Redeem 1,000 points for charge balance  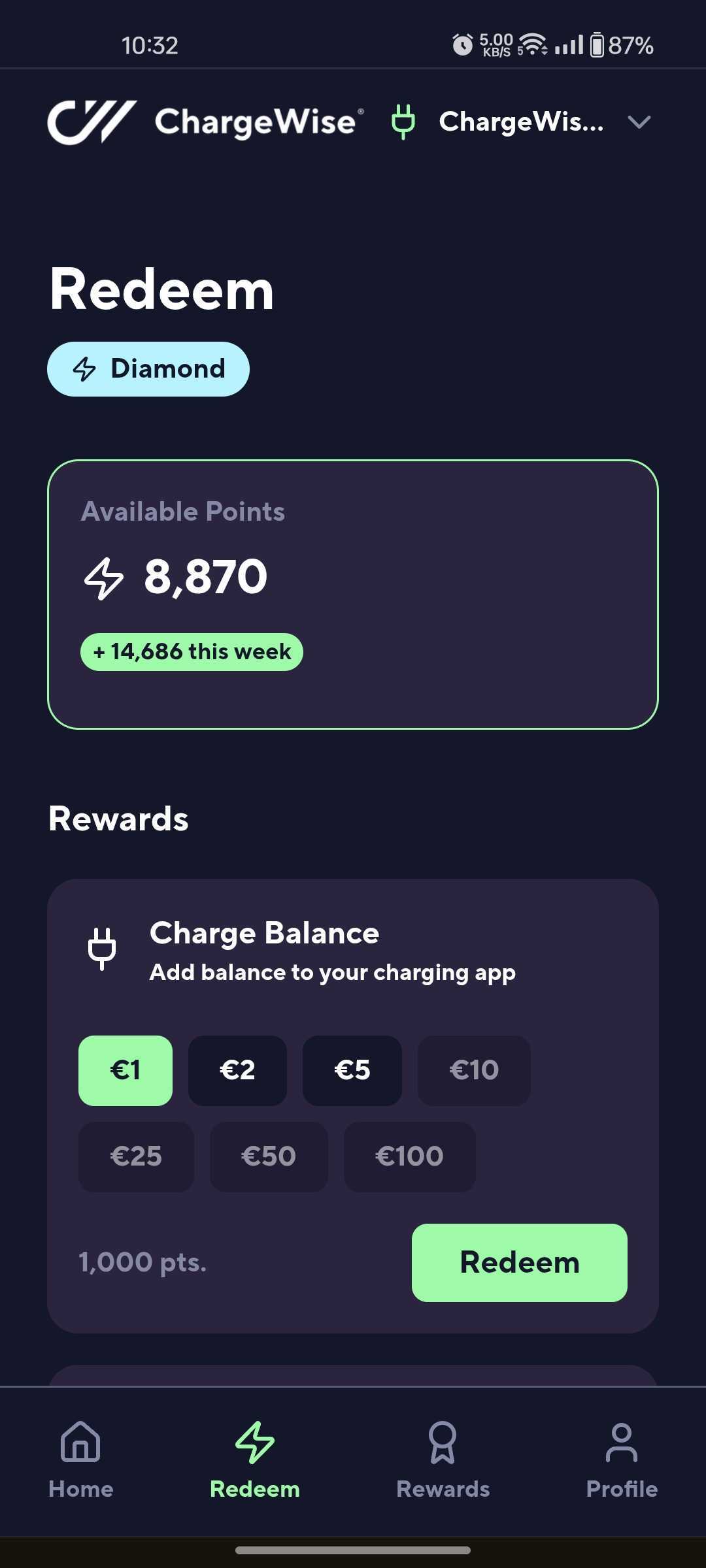(519, 1262)
